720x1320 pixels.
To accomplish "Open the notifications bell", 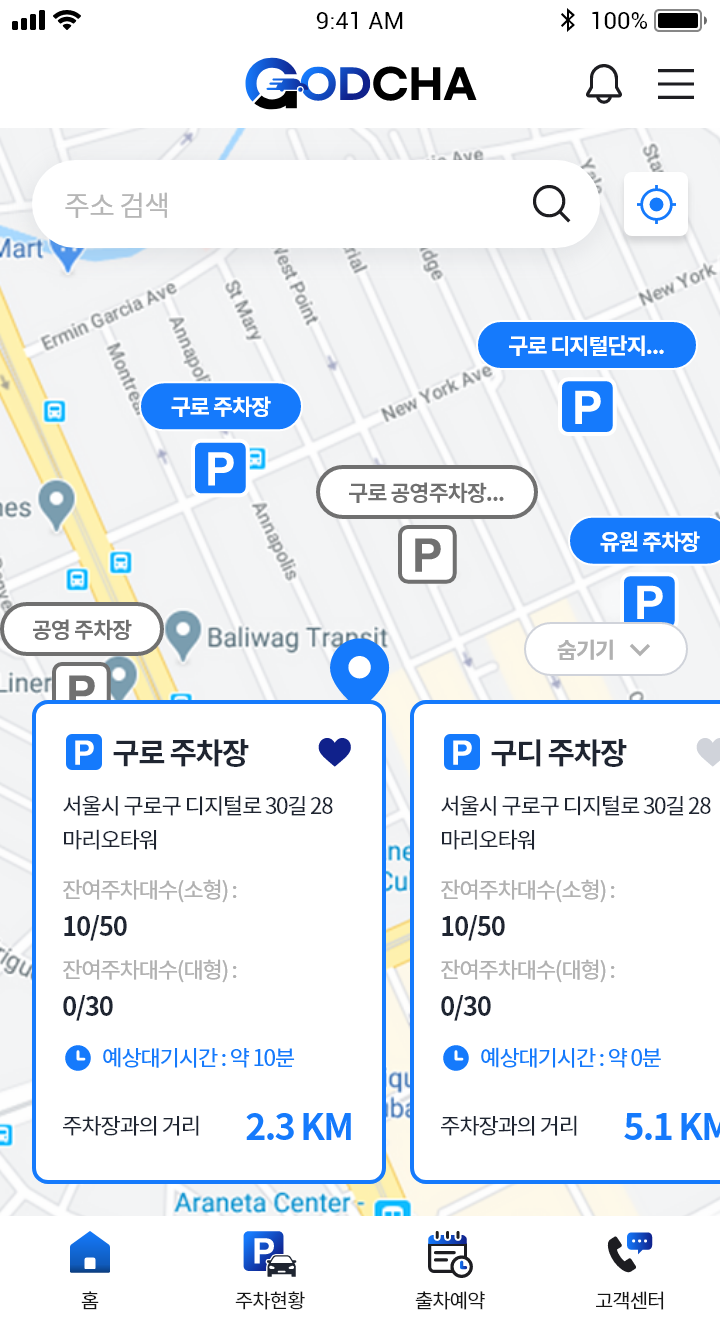I will point(603,84).
